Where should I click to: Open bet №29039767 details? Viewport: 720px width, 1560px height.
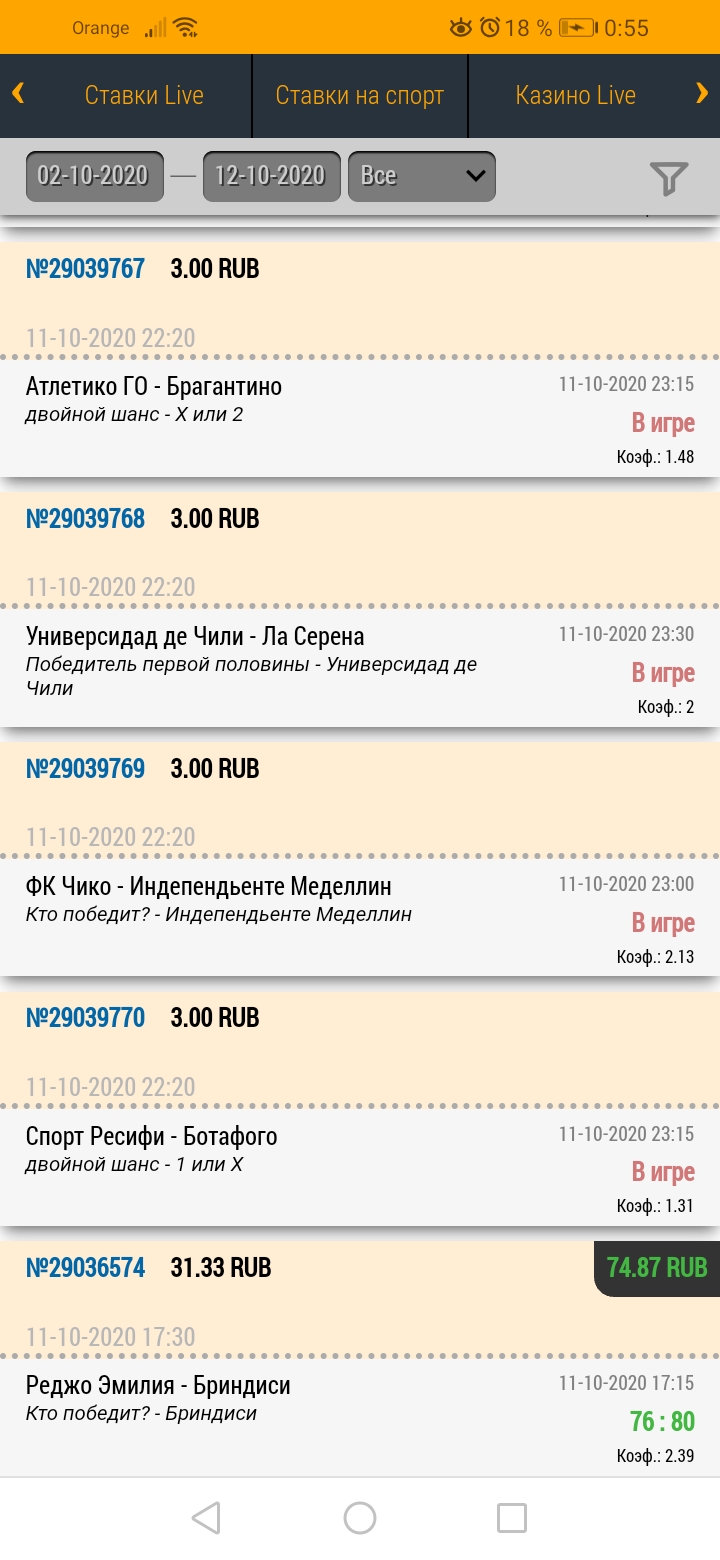tap(85, 269)
